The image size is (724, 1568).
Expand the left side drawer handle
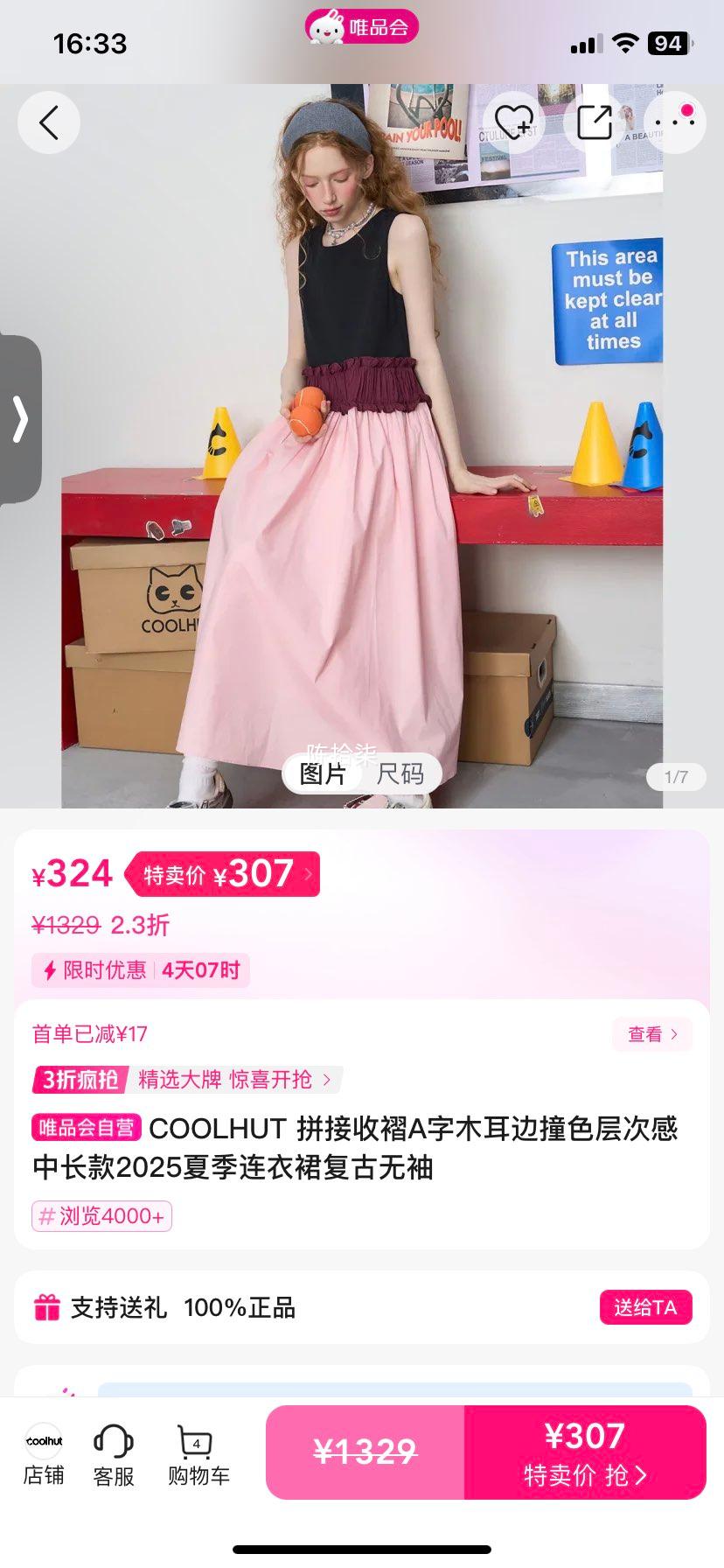20,420
